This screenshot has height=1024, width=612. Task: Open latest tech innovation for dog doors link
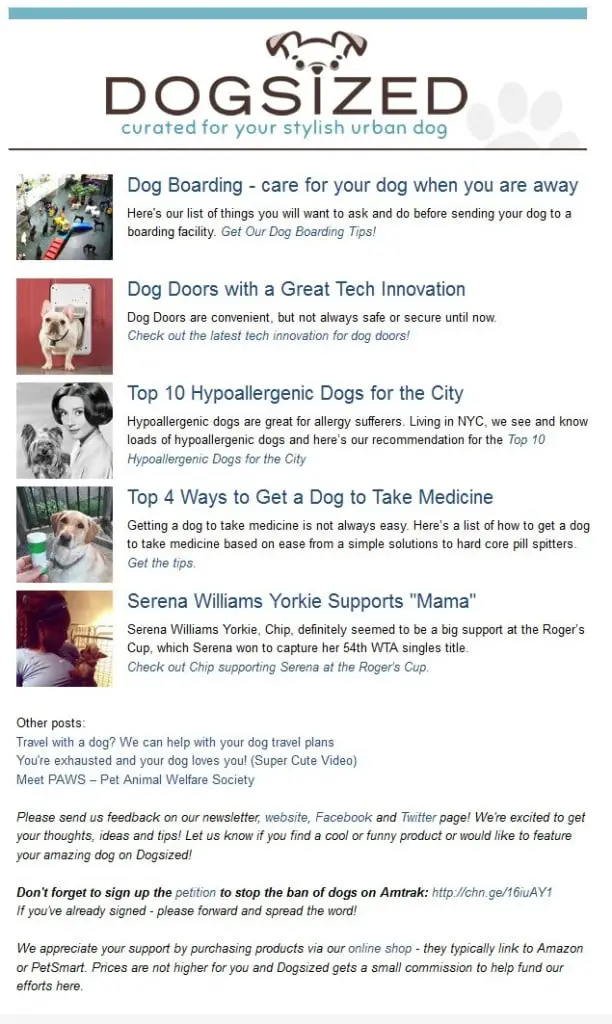click(x=268, y=336)
